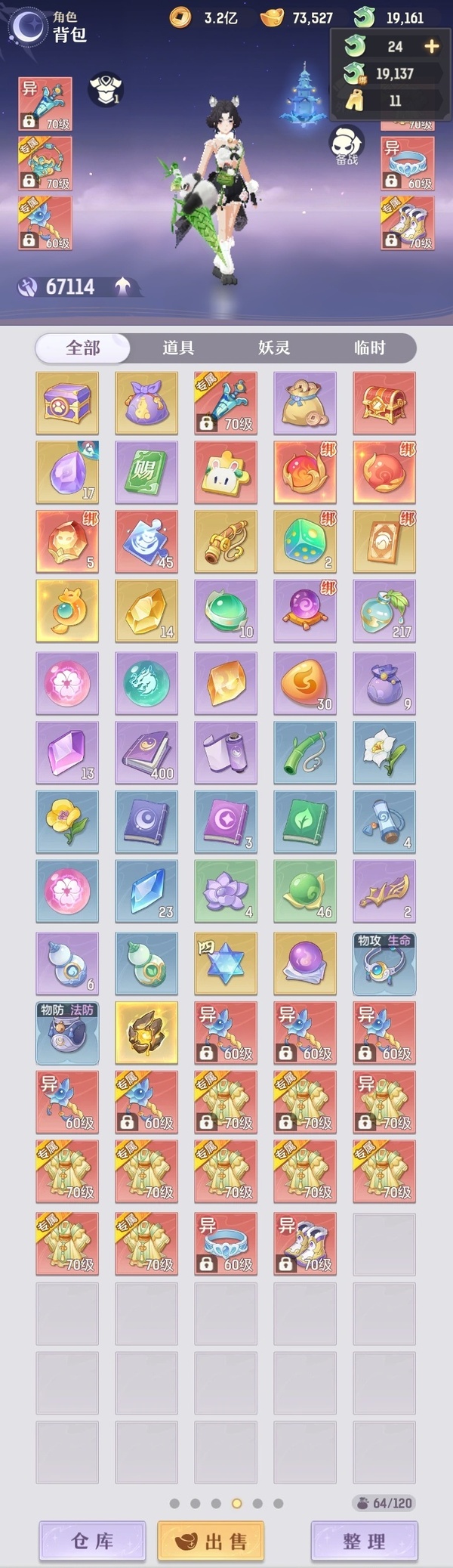Select the potion item with count 217

pos(384,611)
